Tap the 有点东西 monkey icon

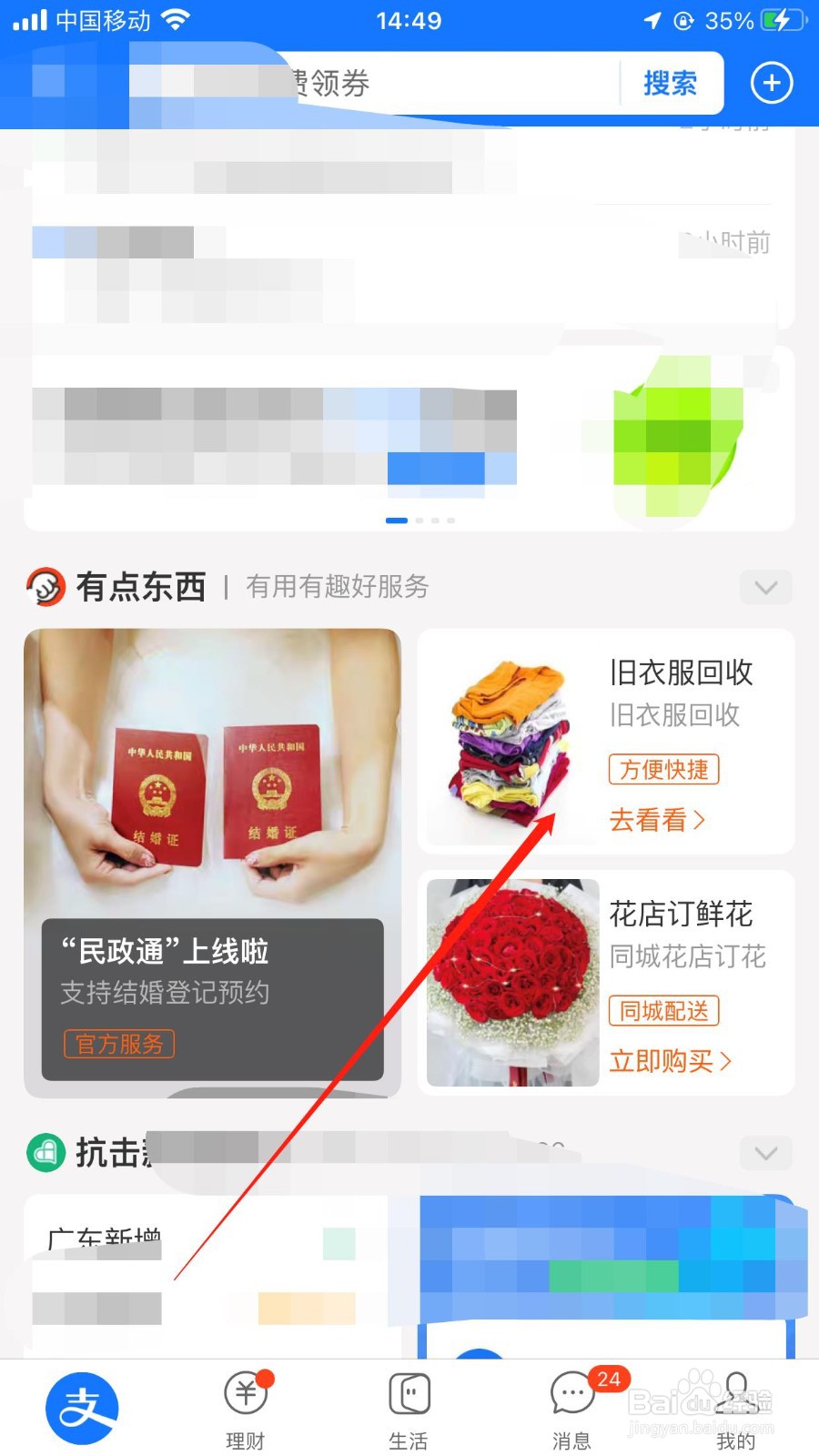[x=45, y=587]
